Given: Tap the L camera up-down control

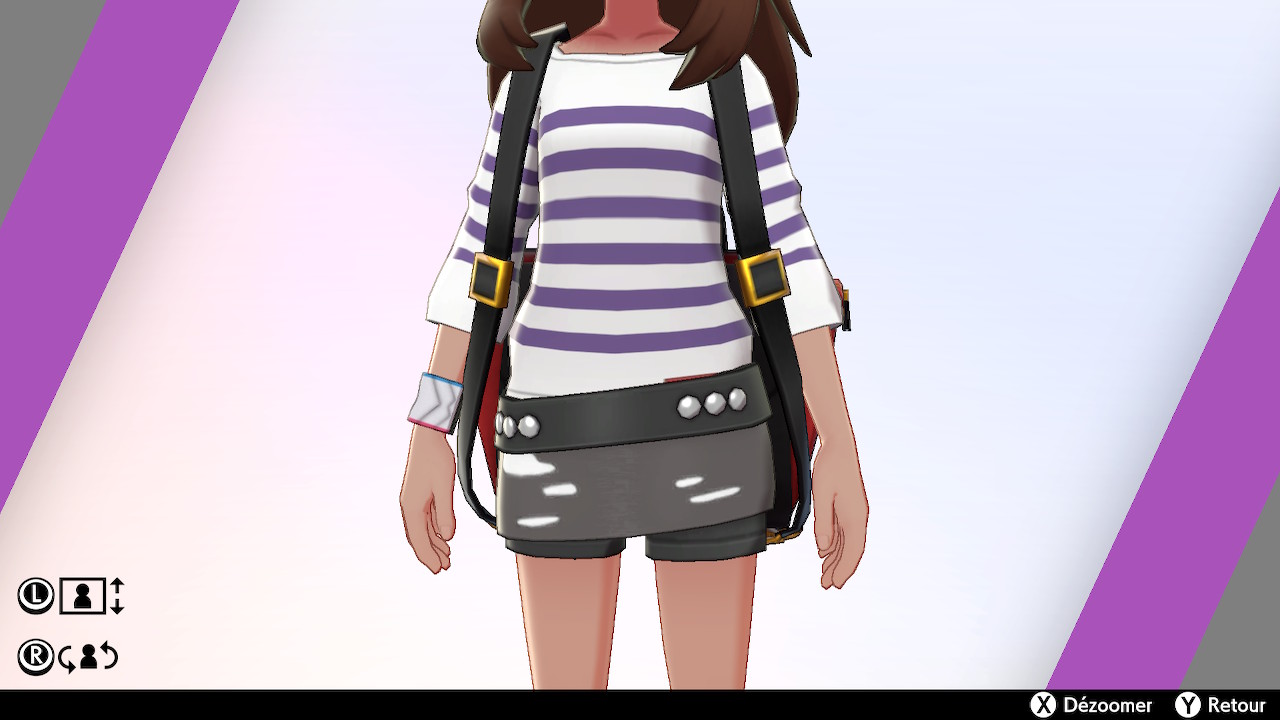Looking at the screenshot, I should click(71, 596).
